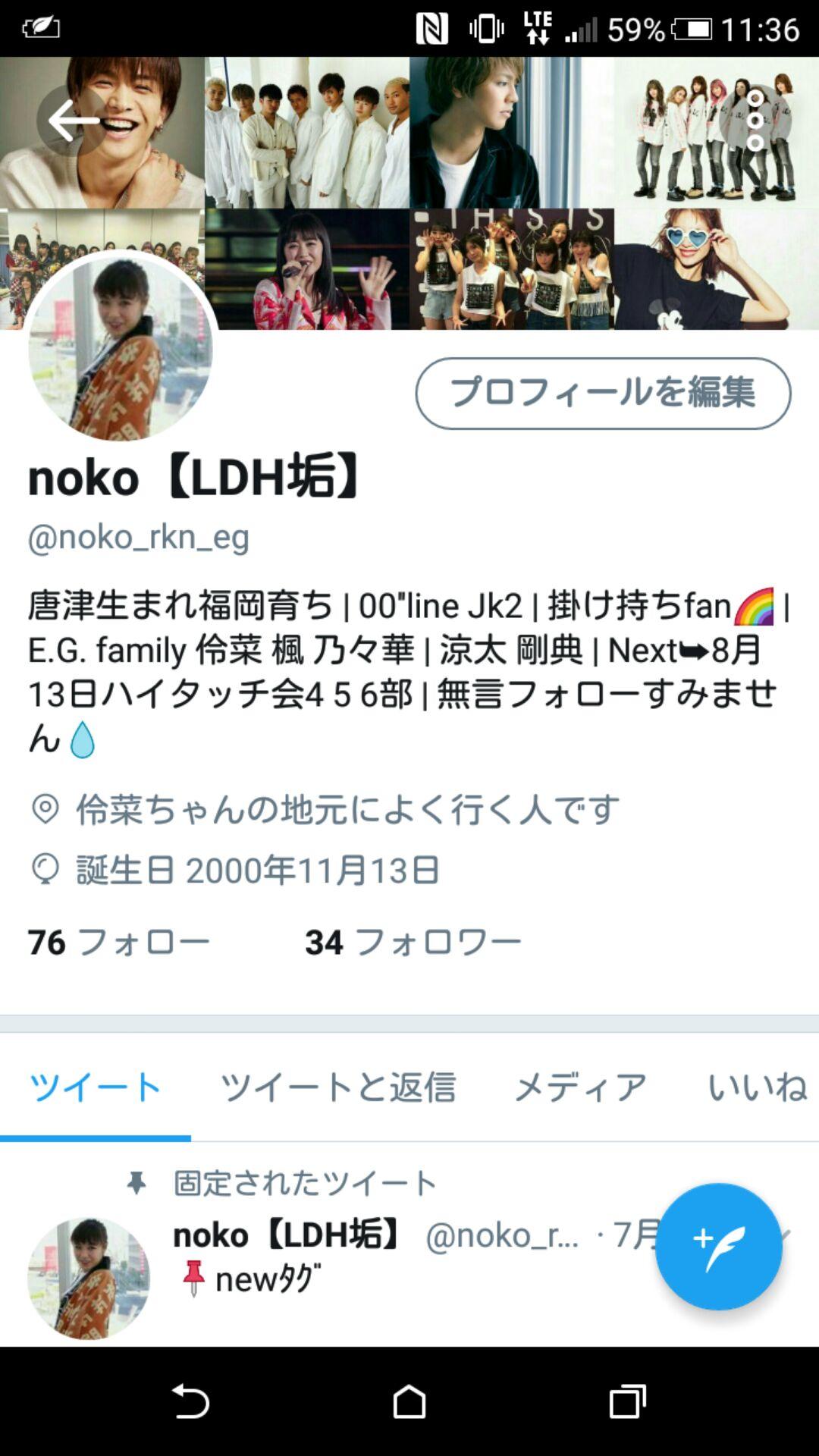819x1456 pixels.
Task: Open the system recent apps button
Action: pos(628,1401)
